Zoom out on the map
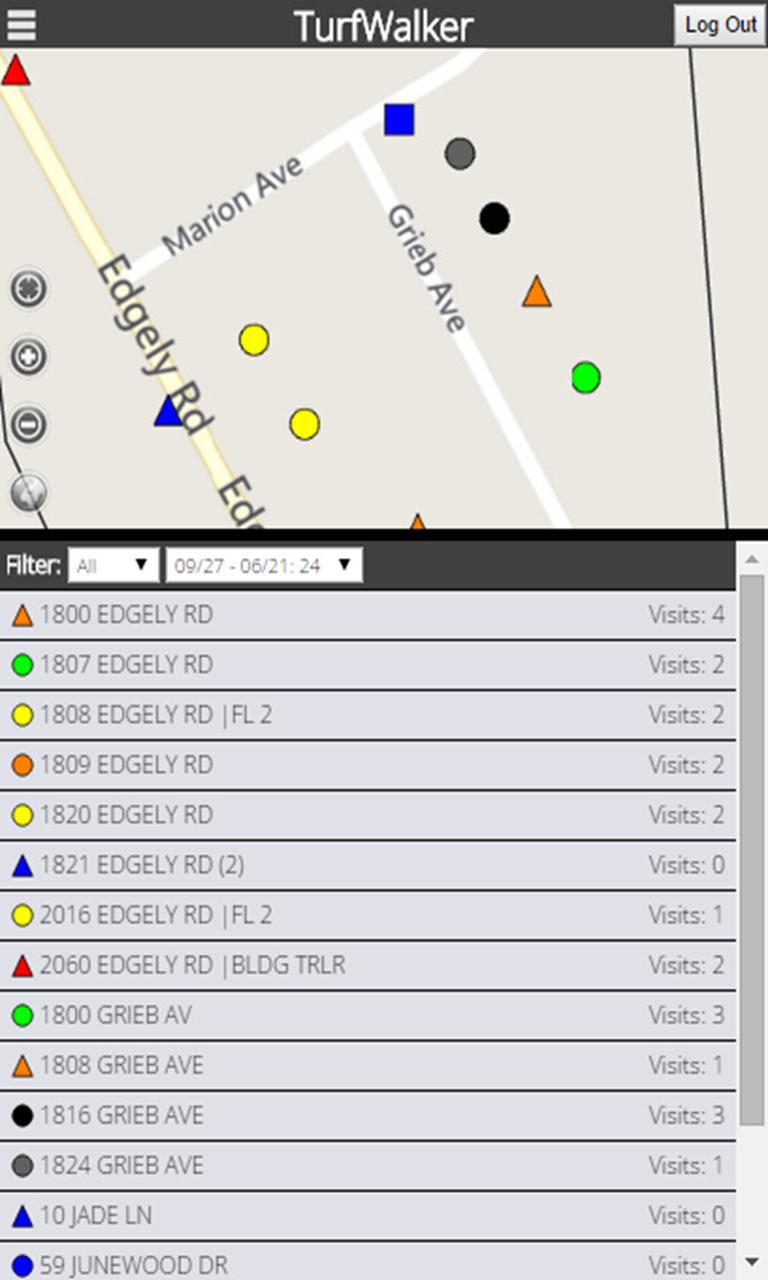 tap(29, 425)
